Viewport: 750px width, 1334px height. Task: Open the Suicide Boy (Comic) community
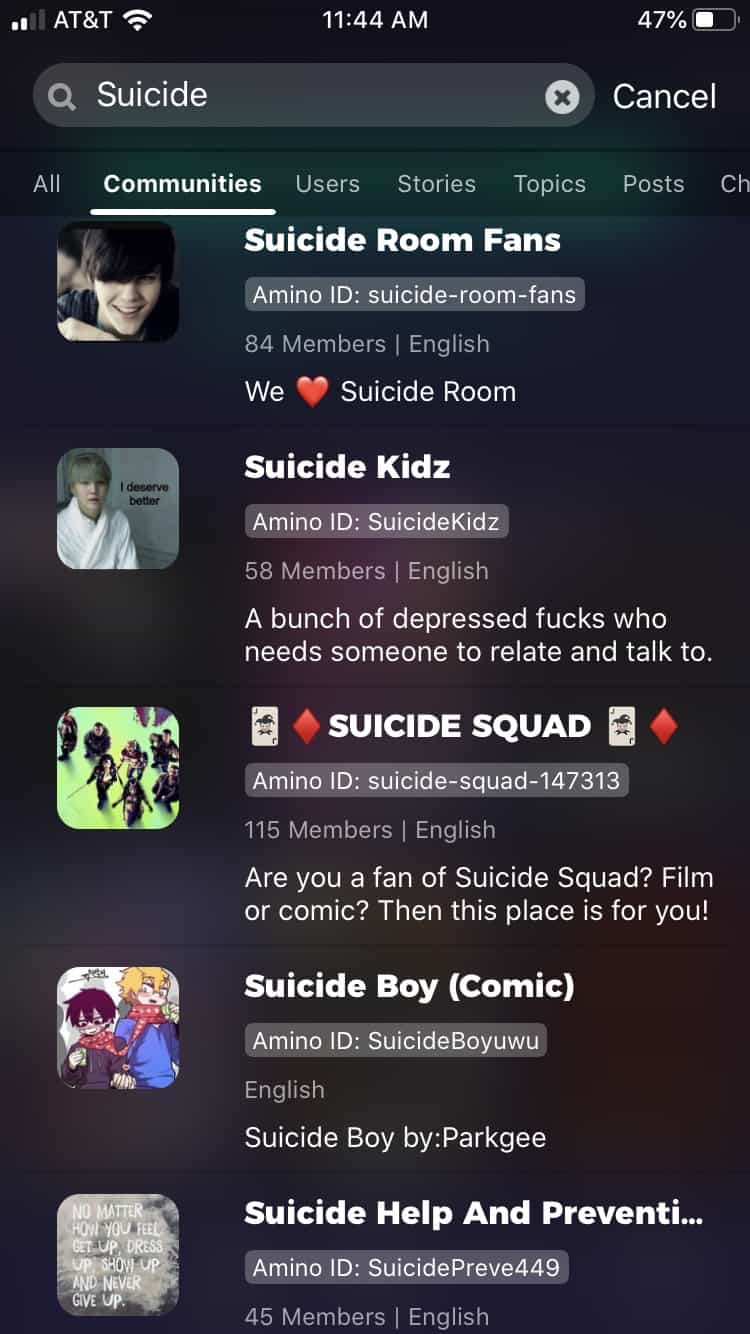pyautogui.click(x=409, y=987)
